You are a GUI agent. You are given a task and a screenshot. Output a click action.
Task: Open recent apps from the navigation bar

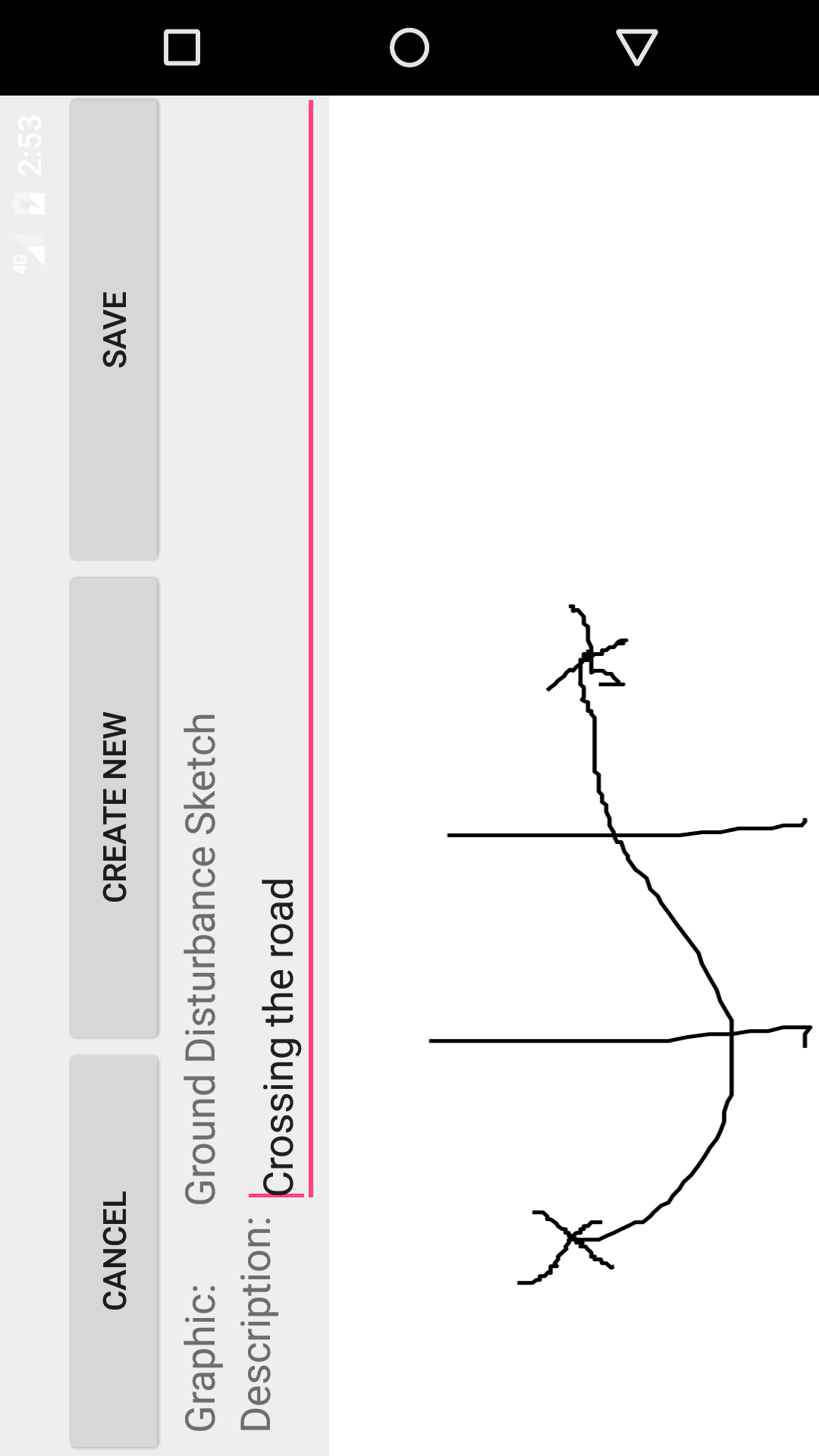tap(182, 48)
